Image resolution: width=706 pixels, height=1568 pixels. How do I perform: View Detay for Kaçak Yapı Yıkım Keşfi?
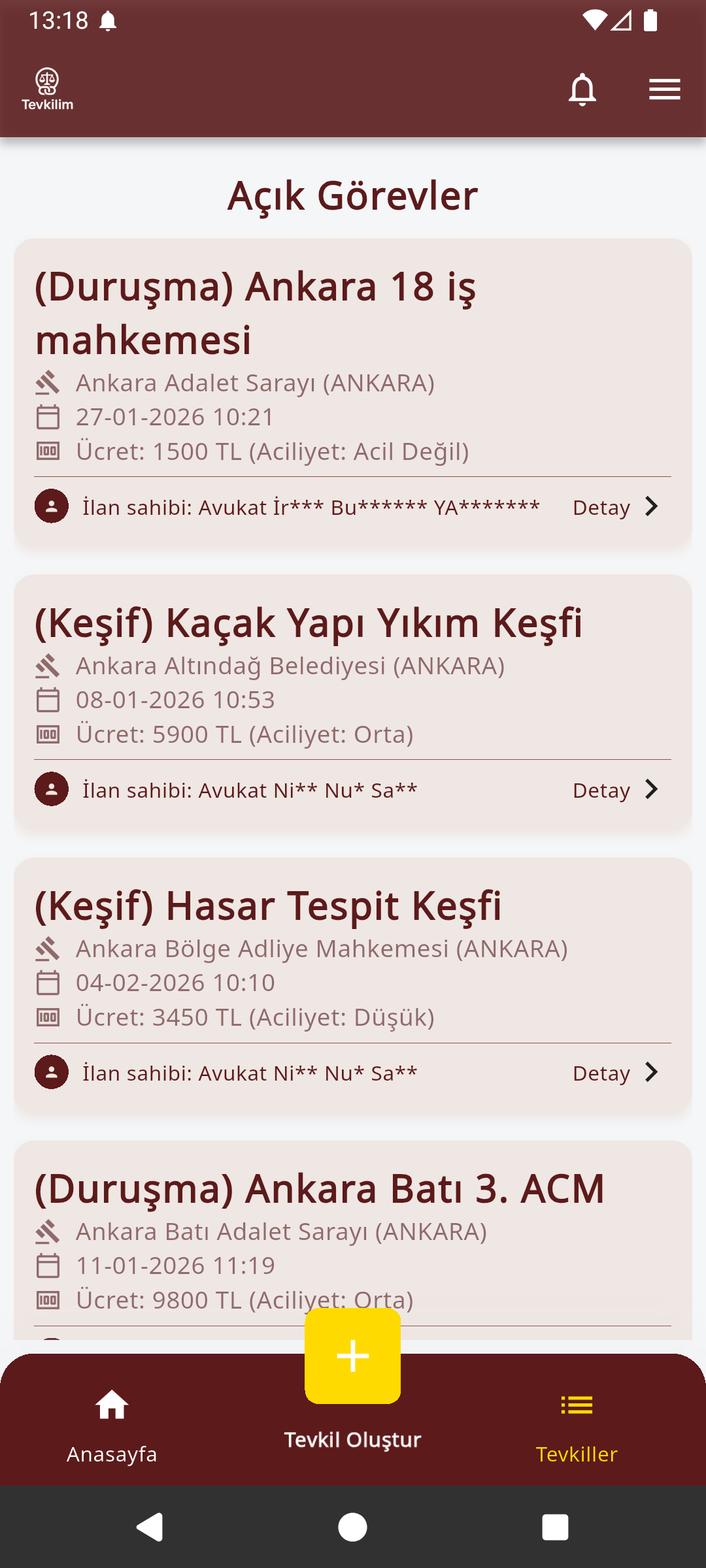click(614, 790)
